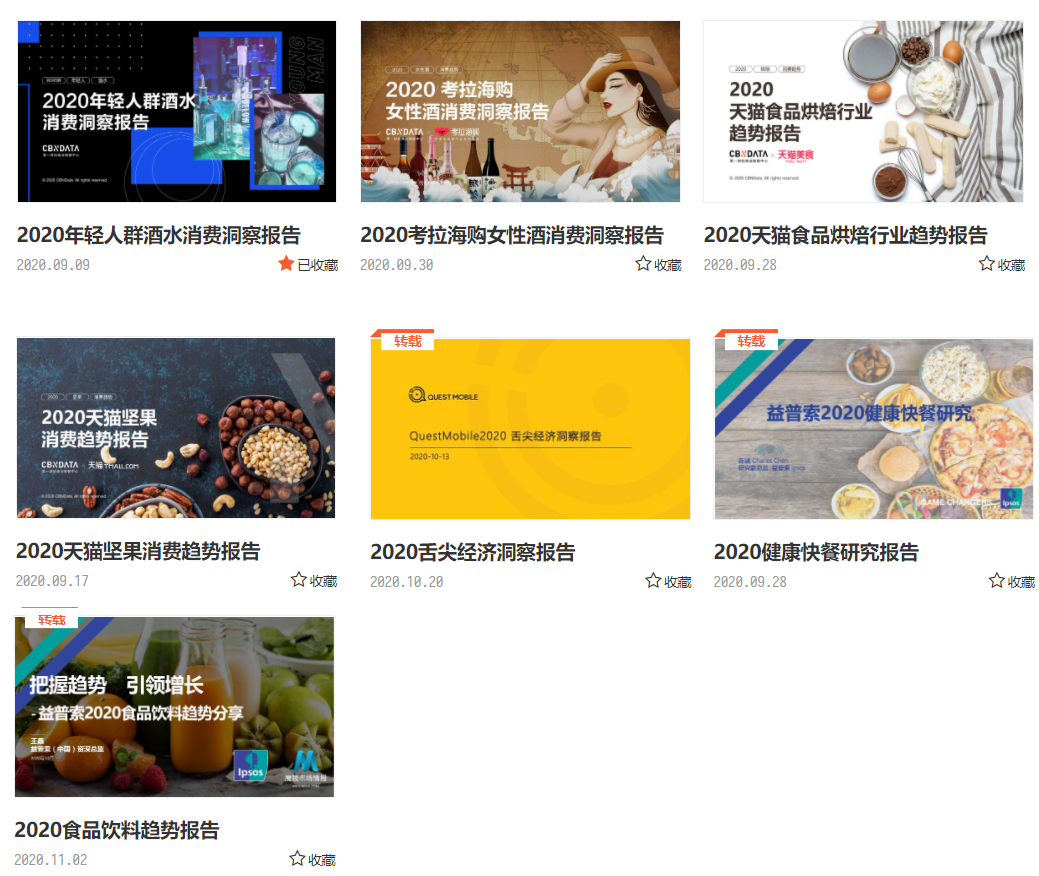
Task: Favorite the 2020天猫食品烘焙行业趋势报告
Action: coord(1001,264)
